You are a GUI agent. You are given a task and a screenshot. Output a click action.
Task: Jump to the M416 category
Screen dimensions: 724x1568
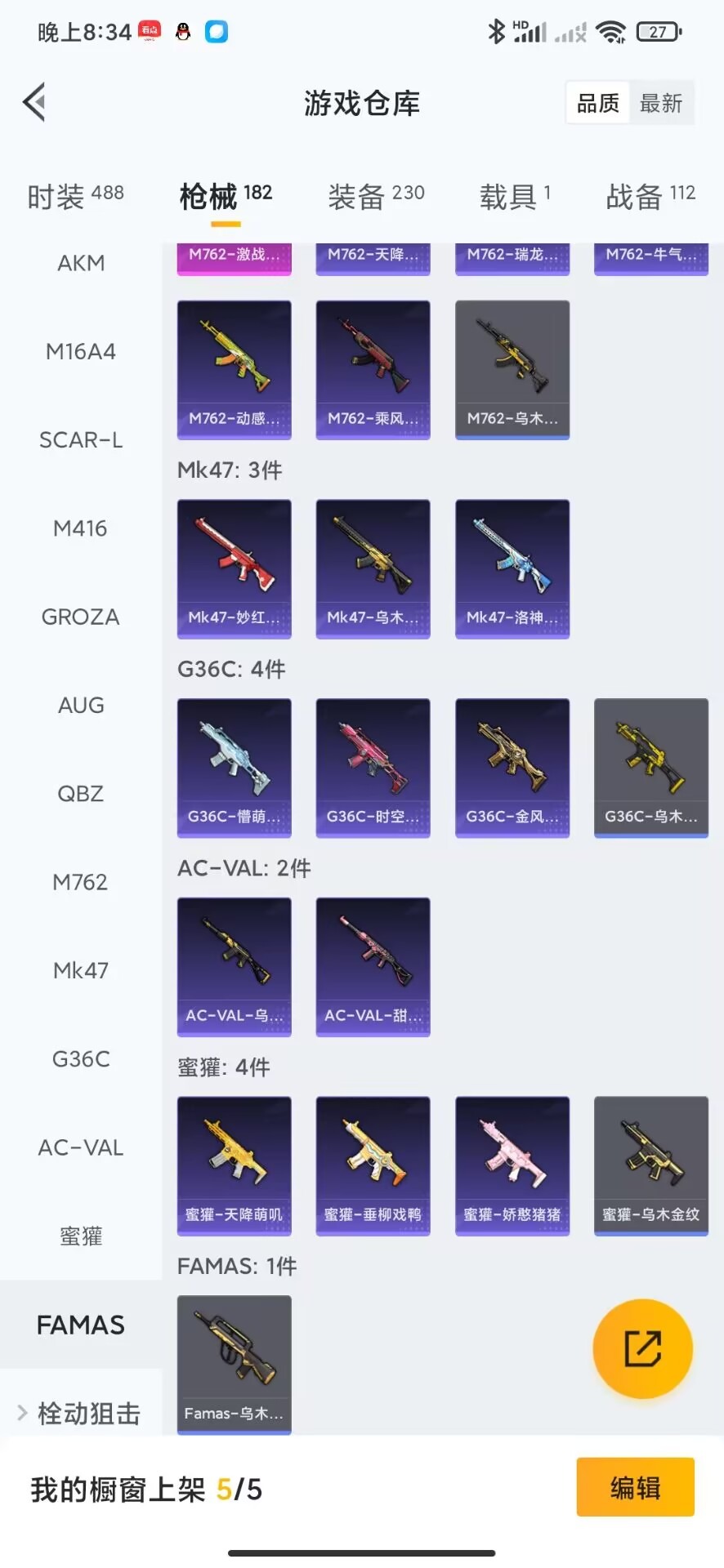[81, 528]
